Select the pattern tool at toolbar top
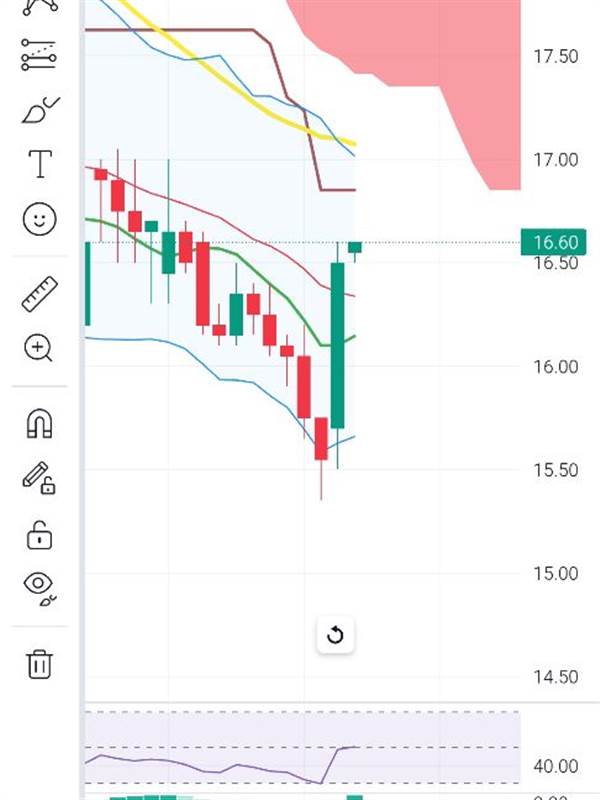 pos(40,6)
